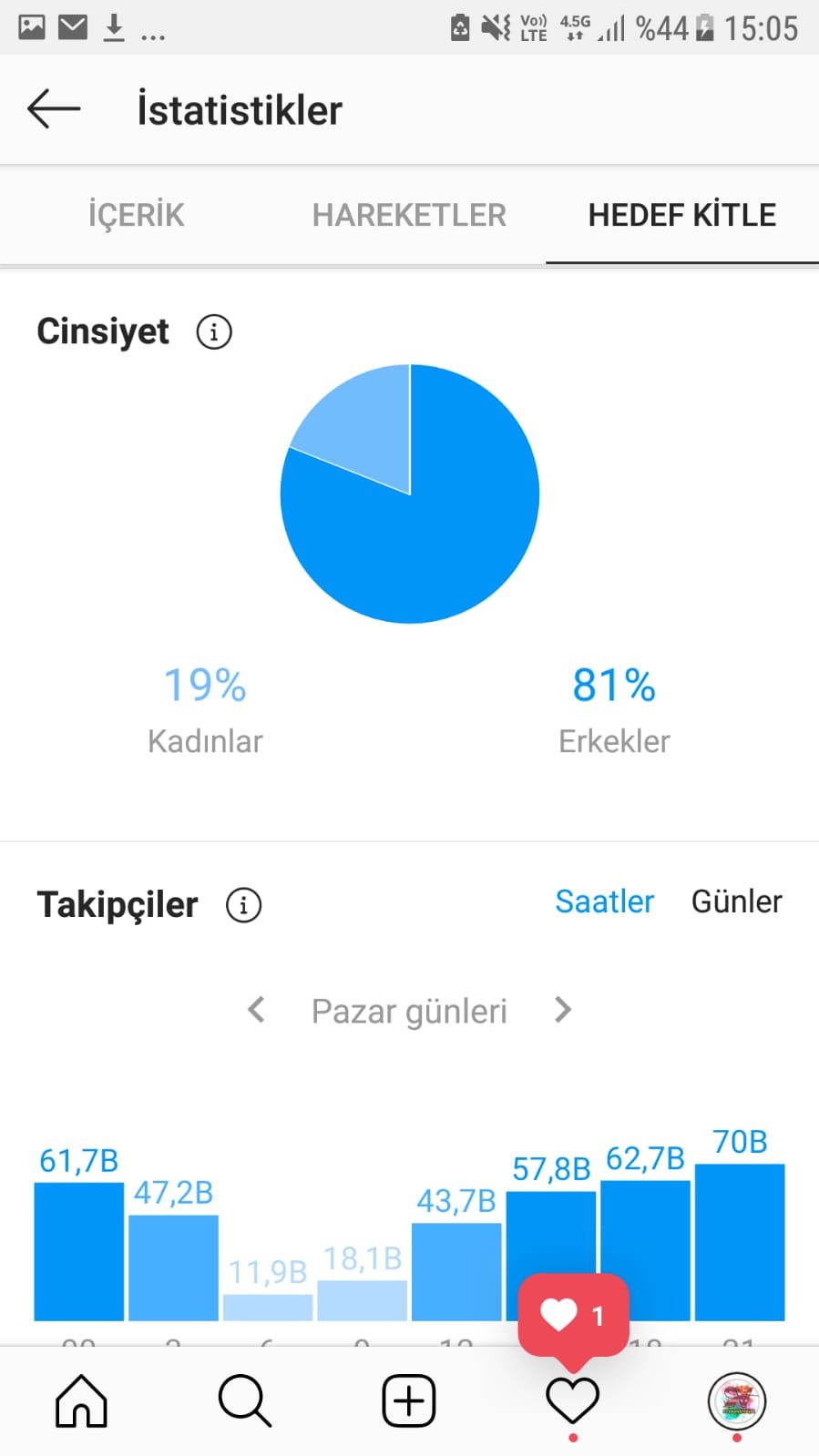This screenshot has height=1456, width=819.
Task: Open the search and explore page
Action: pos(245,1400)
